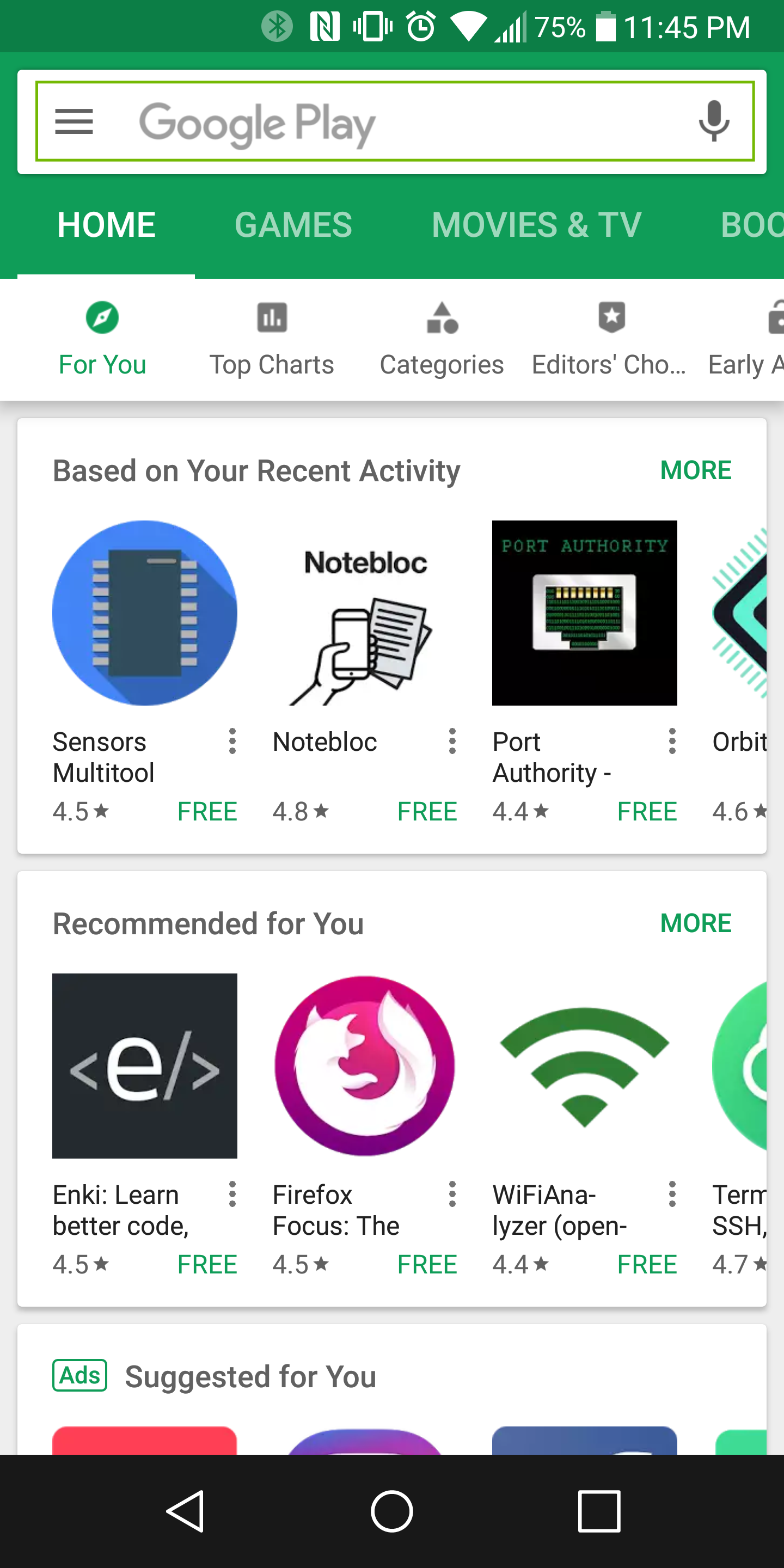Tap MORE for Recommended for You
The width and height of the screenshot is (784, 1568).
pyautogui.click(x=695, y=923)
